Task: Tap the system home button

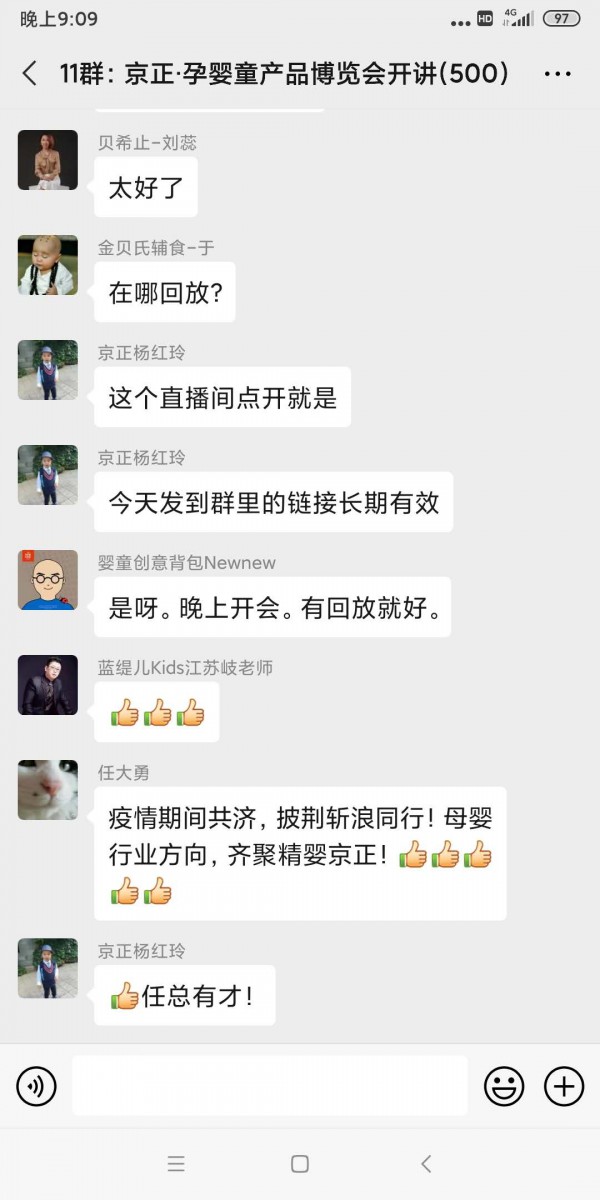Action: (299, 1163)
